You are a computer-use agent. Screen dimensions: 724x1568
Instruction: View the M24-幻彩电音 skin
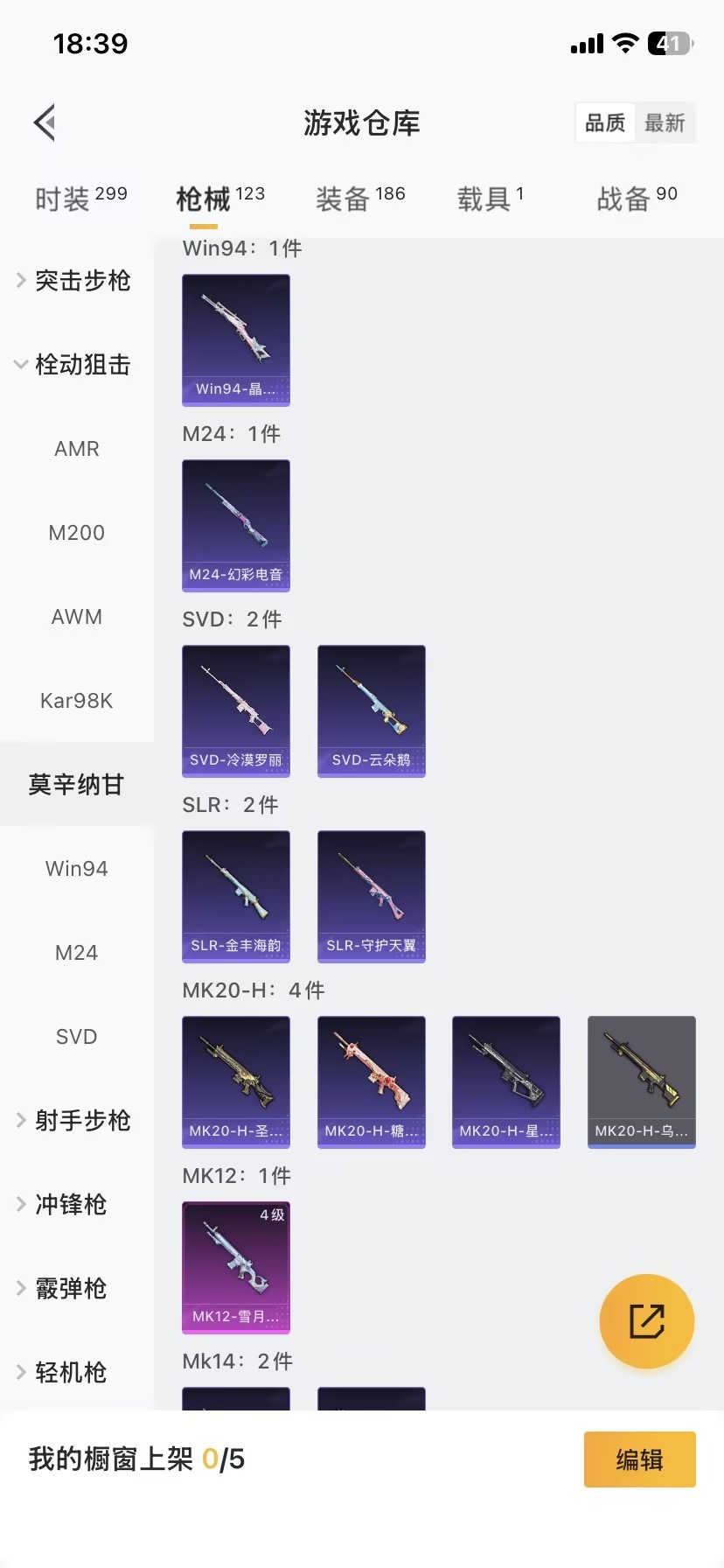pyautogui.click(x=235, y=525)
